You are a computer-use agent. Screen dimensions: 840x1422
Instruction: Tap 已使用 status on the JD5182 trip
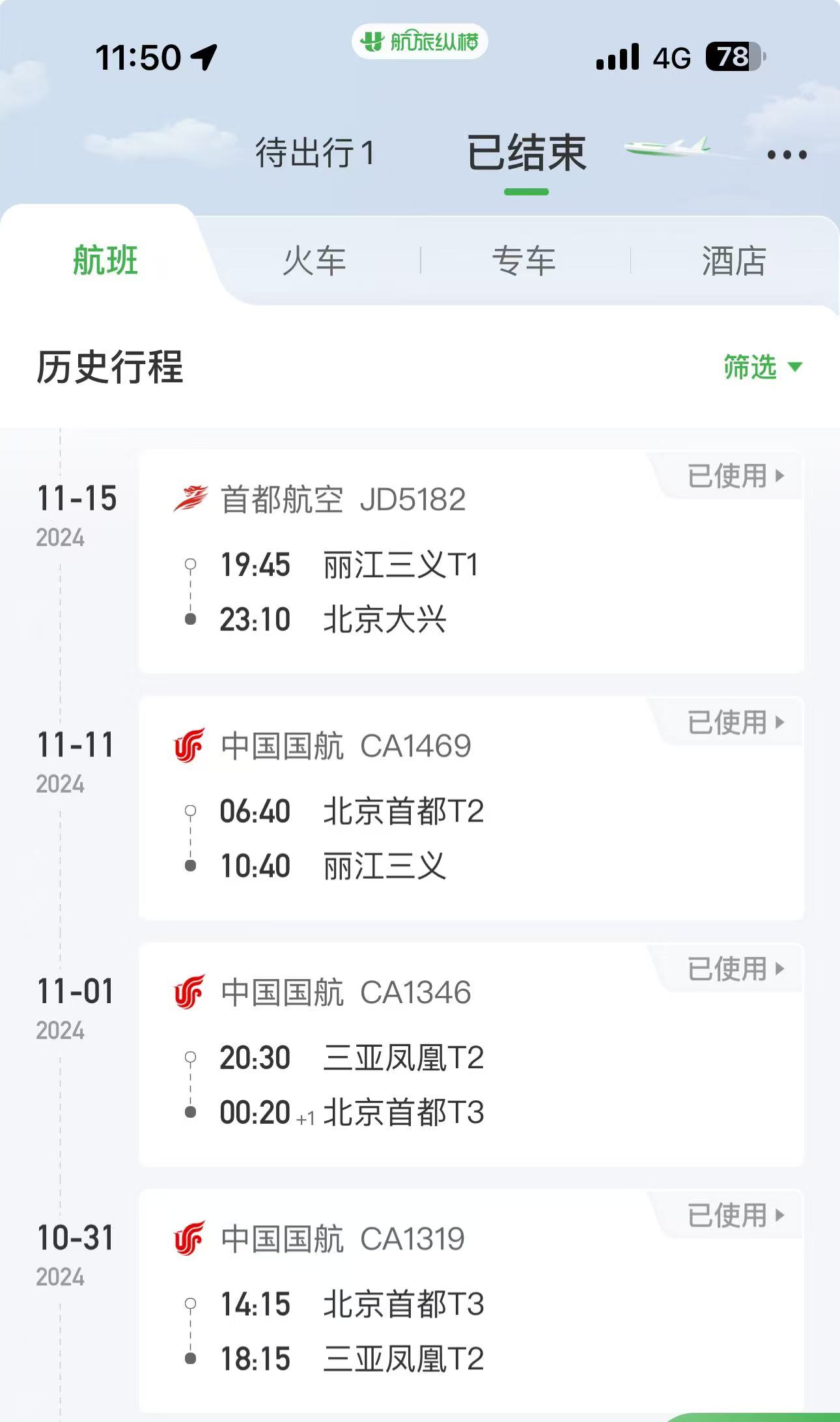pyautogui.click(x=735, y=476)
